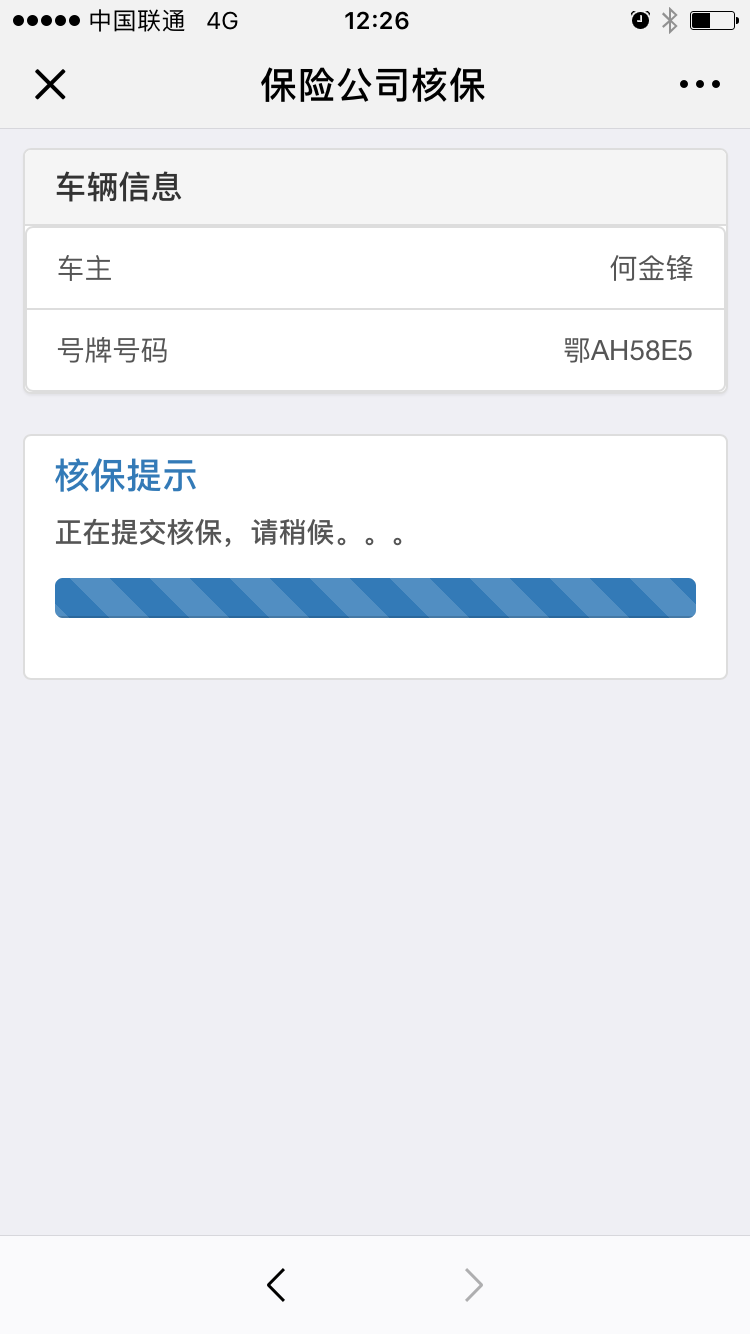
Task: Close the 保险公司核保 web page
Action: coord(50,85)
